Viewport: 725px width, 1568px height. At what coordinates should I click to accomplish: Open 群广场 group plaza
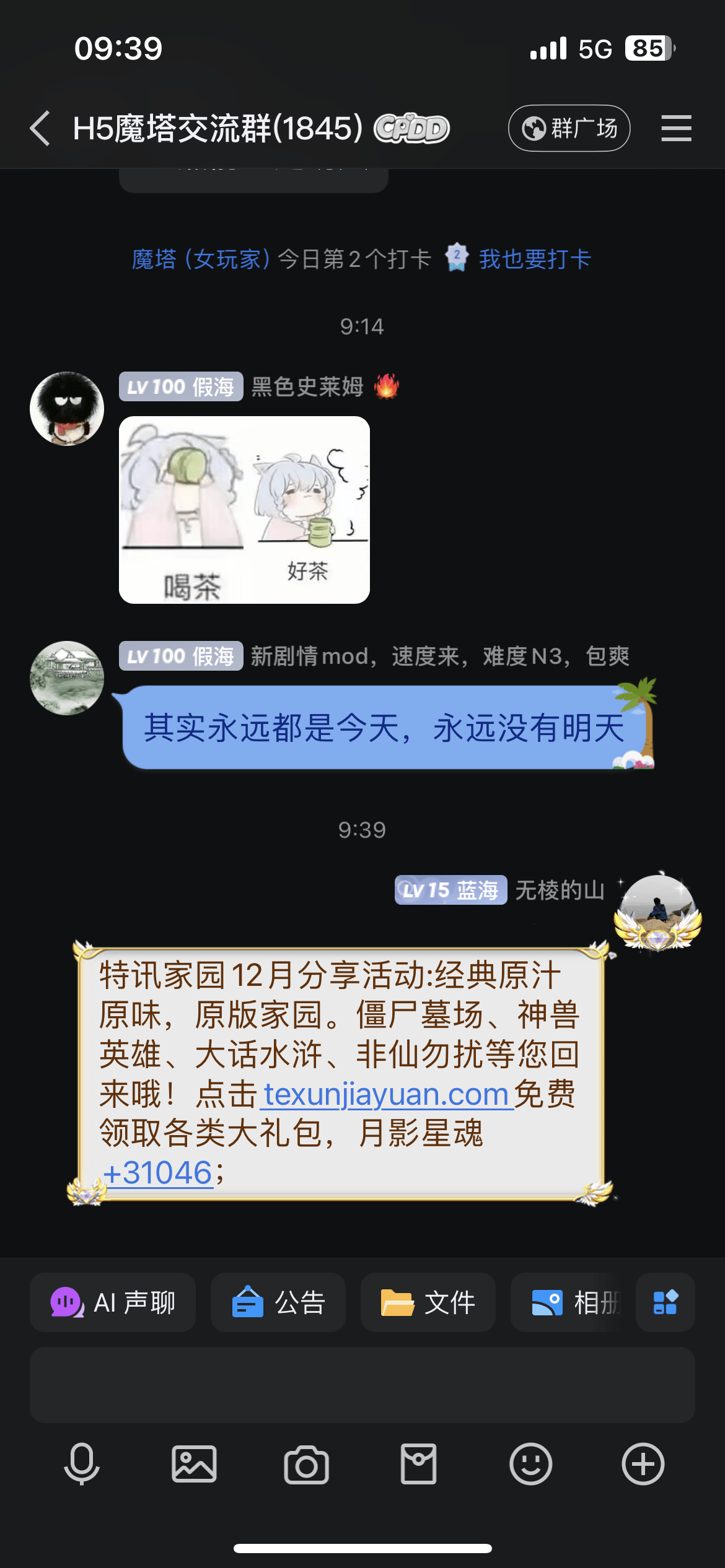click(569, 128)
